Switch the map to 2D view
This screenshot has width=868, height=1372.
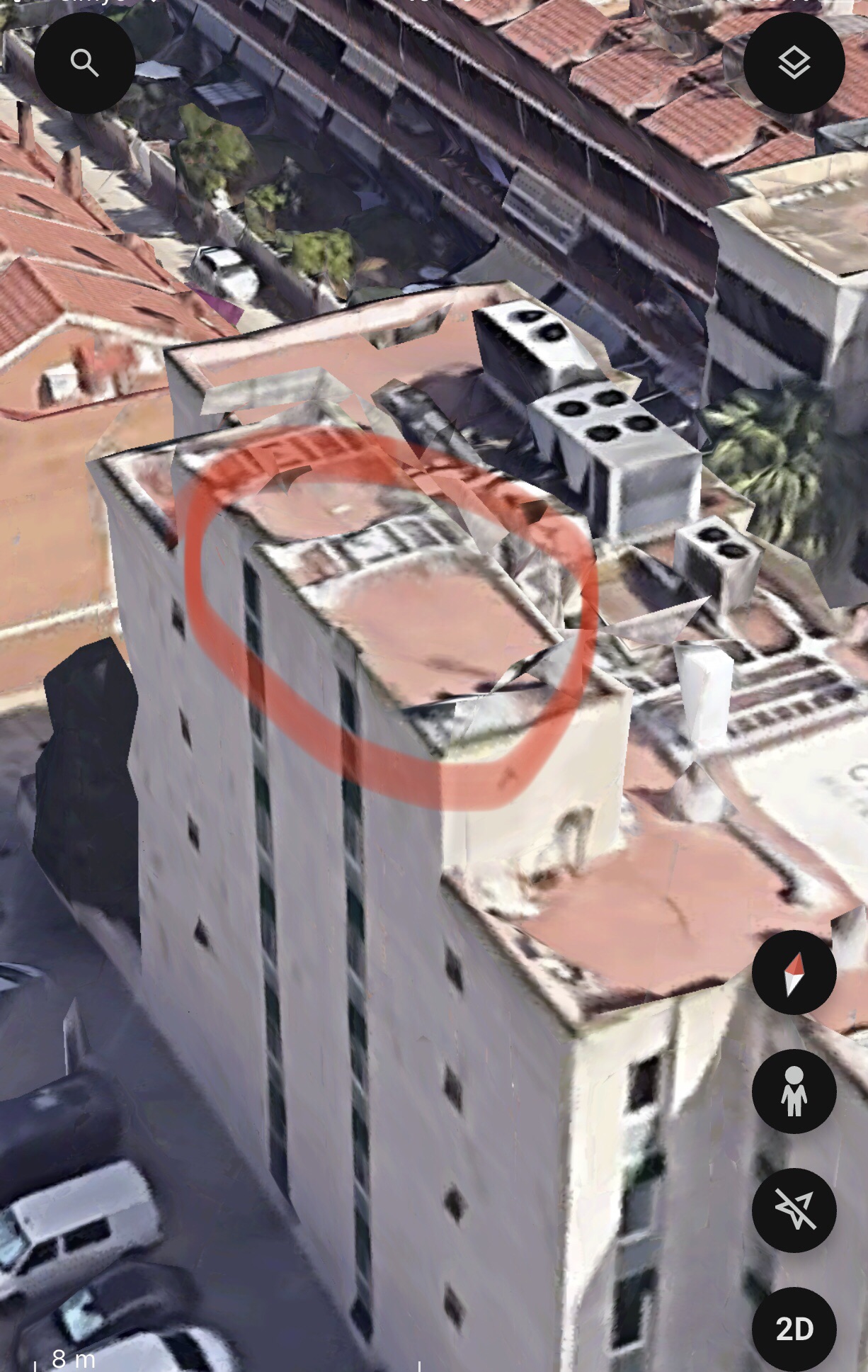click(794, 1329)
